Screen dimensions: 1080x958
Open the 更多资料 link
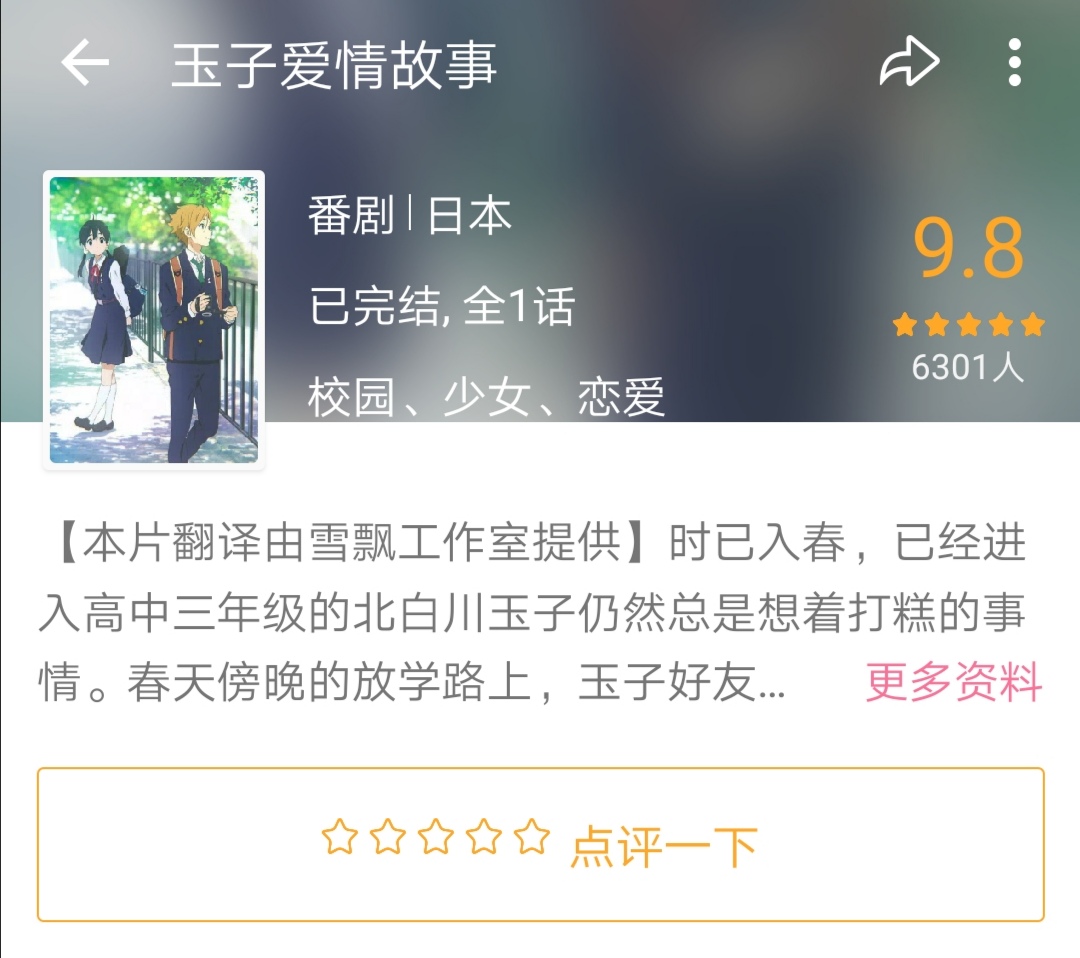pos(953,683)
